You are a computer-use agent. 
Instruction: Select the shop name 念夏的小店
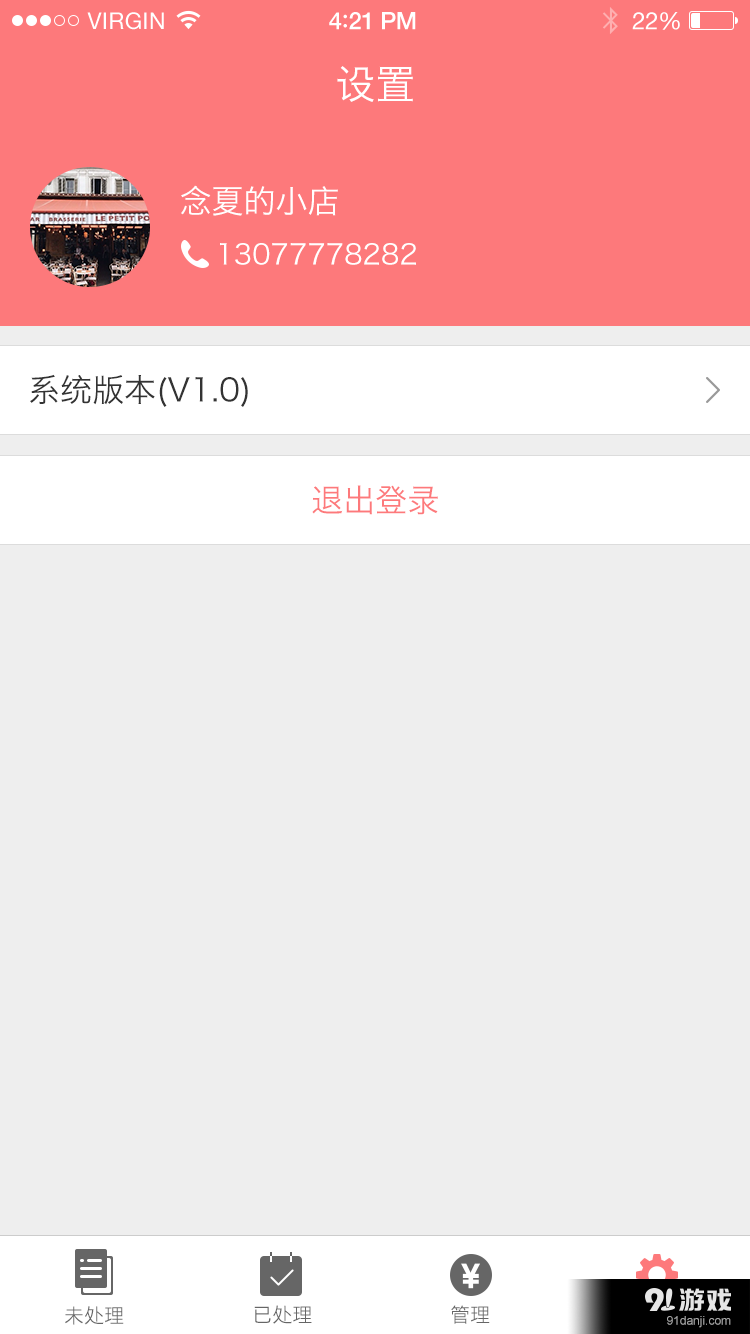tap(260, 200)
